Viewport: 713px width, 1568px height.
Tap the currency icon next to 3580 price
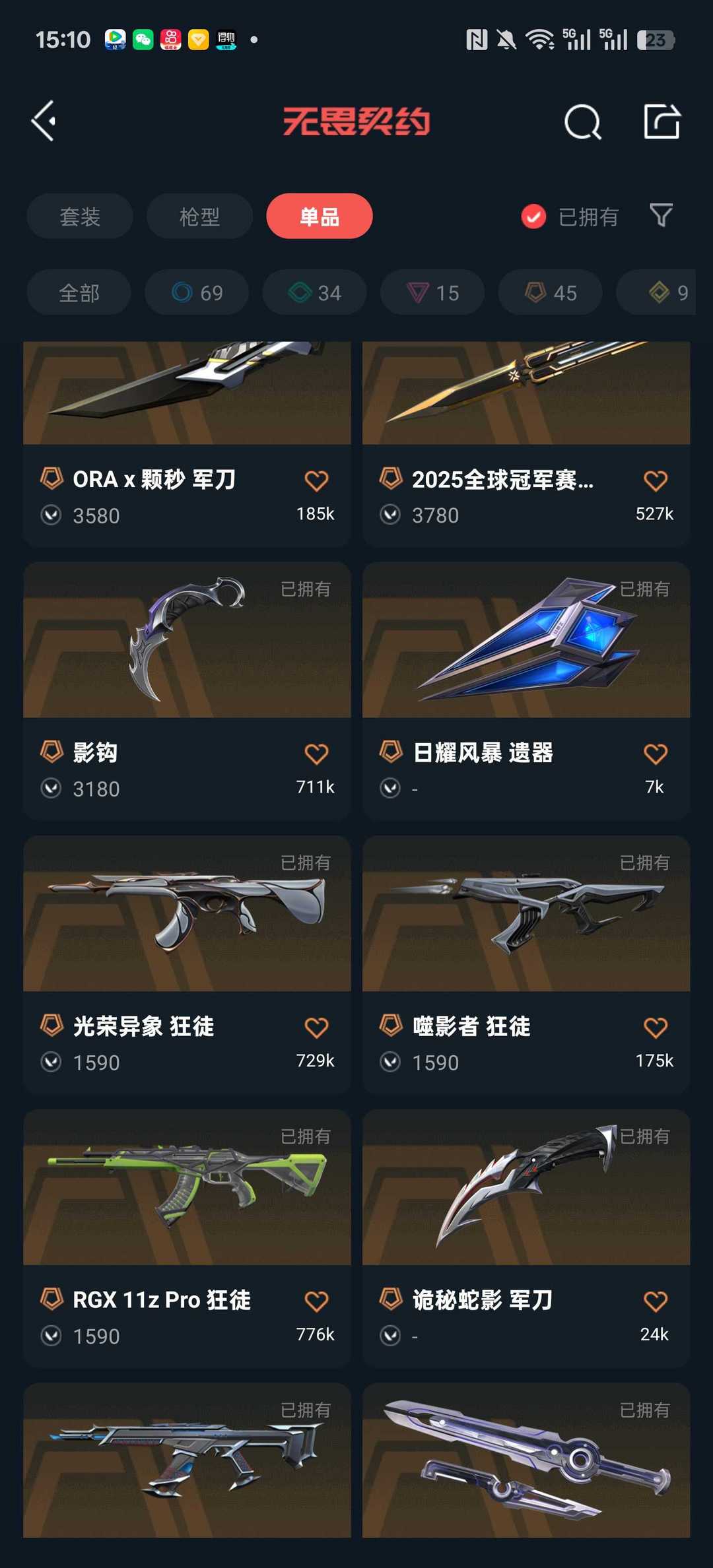tap(51, 515)
